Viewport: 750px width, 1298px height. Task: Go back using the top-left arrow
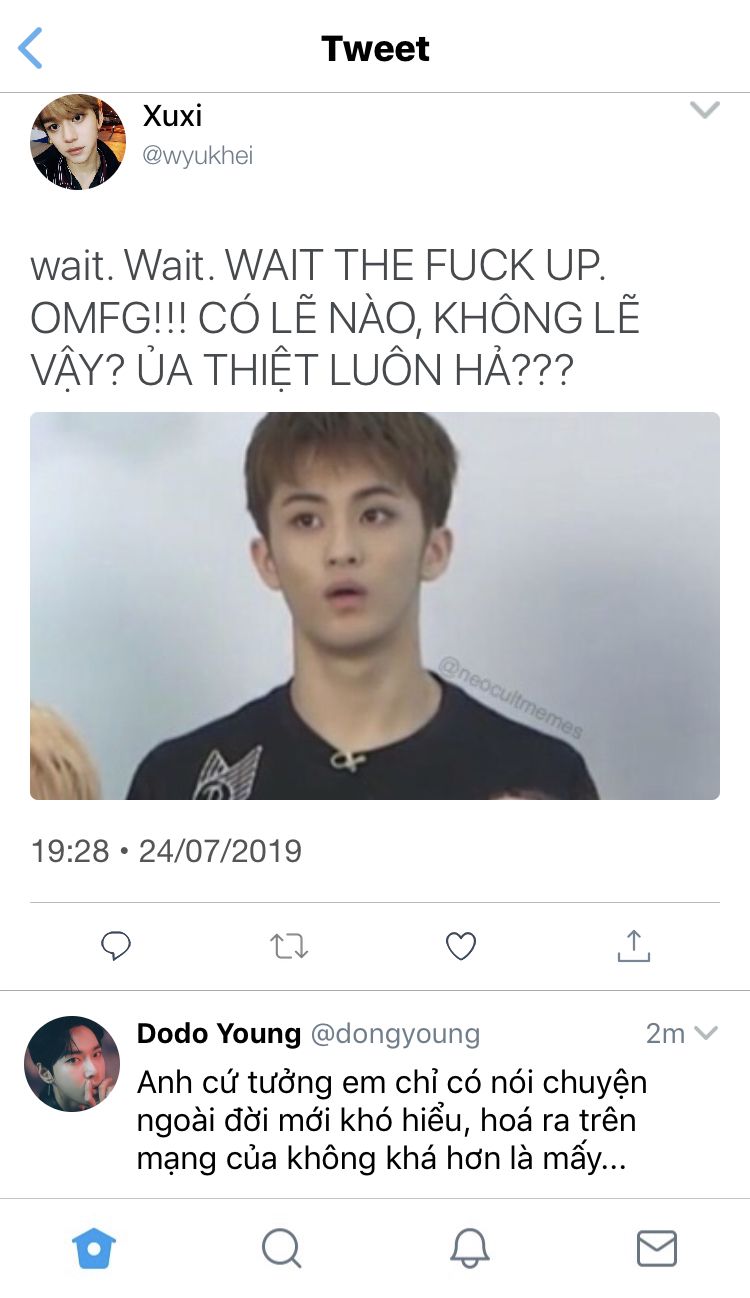[31, 48]
